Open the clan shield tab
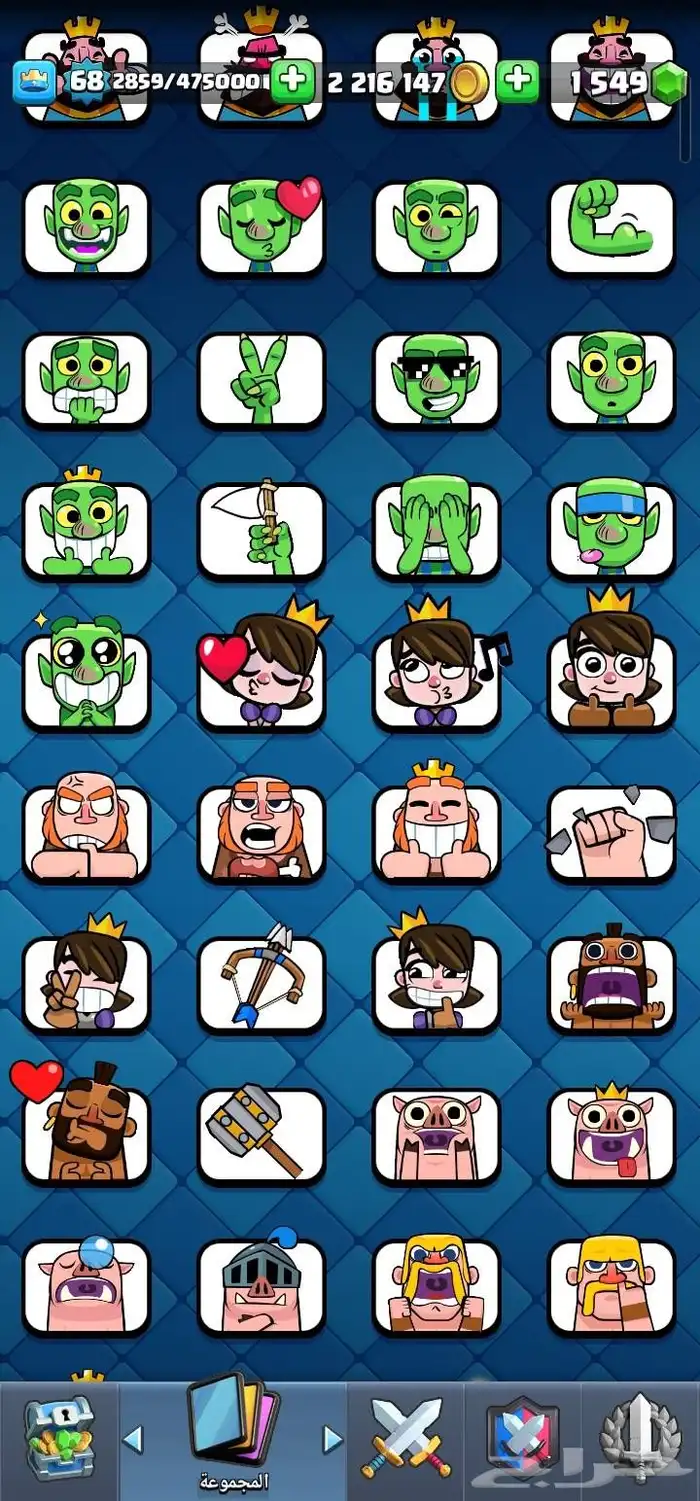The height and width of the screenshot is (1501, 700). pos(522,1440)
